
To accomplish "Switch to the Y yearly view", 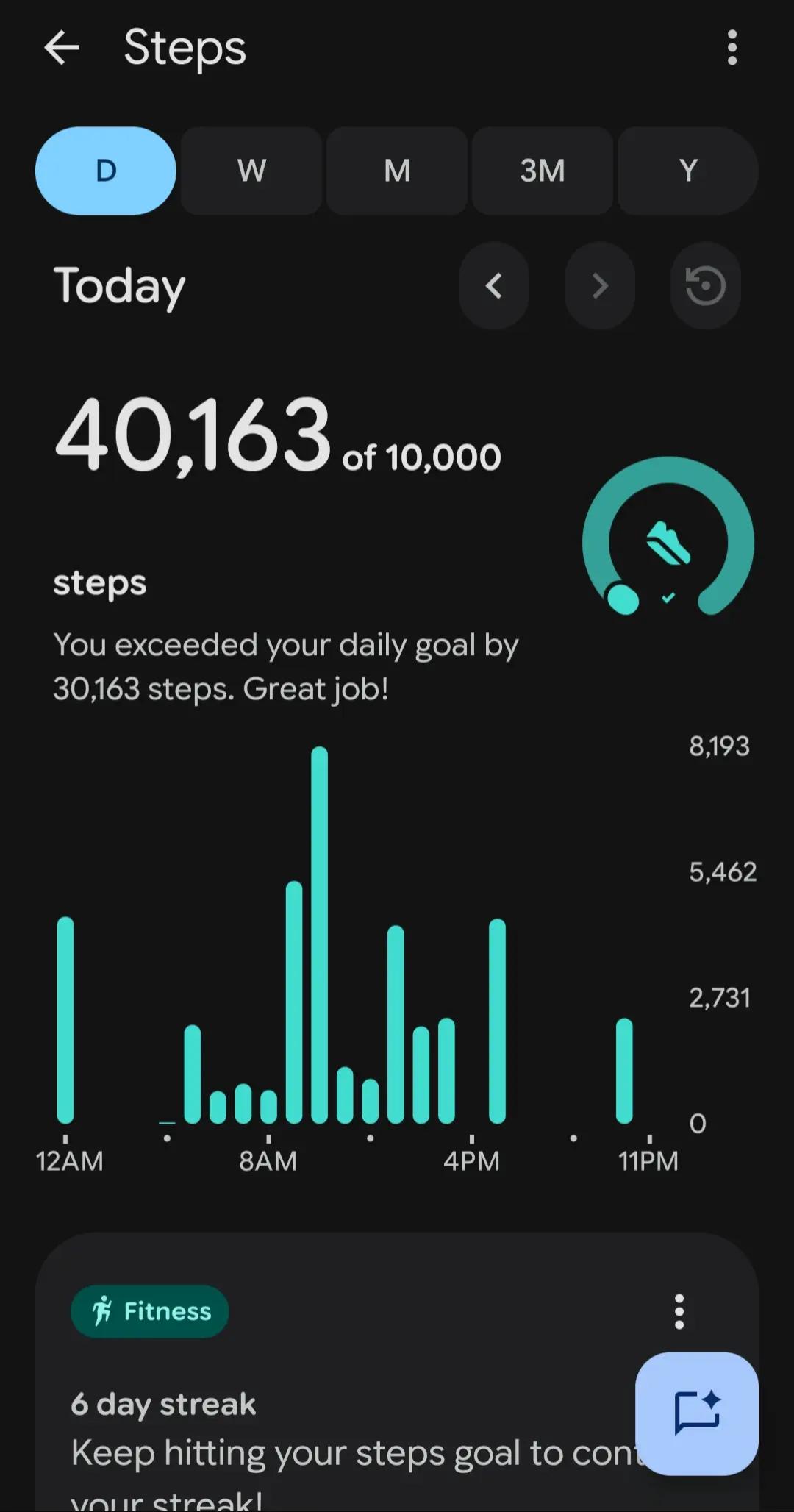I will pyautogui.click(x=688, y=171).
